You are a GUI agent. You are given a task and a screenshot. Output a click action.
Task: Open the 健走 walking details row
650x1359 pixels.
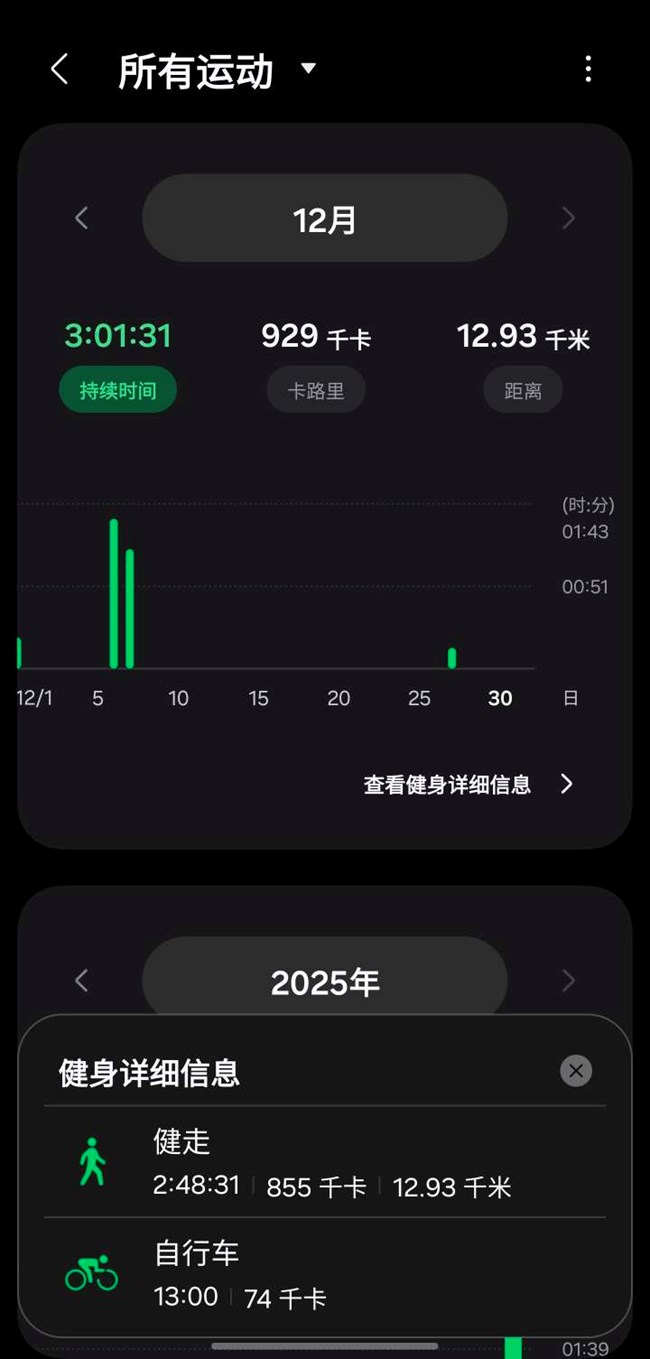click(x=325, y=1162)
